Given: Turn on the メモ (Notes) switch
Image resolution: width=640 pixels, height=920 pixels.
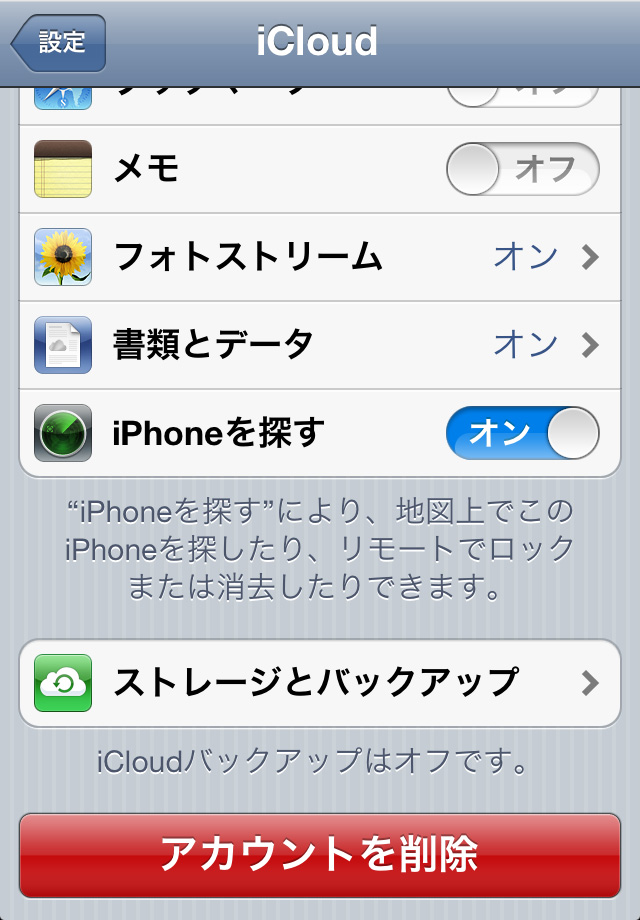Looking at the screenshot, I should point(522,169).
